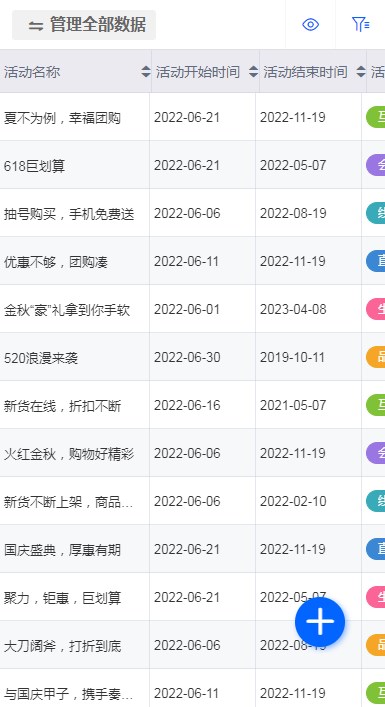Add a new record with plus button
This screenshot has height=707, width=385.
(x=320, y=622)
